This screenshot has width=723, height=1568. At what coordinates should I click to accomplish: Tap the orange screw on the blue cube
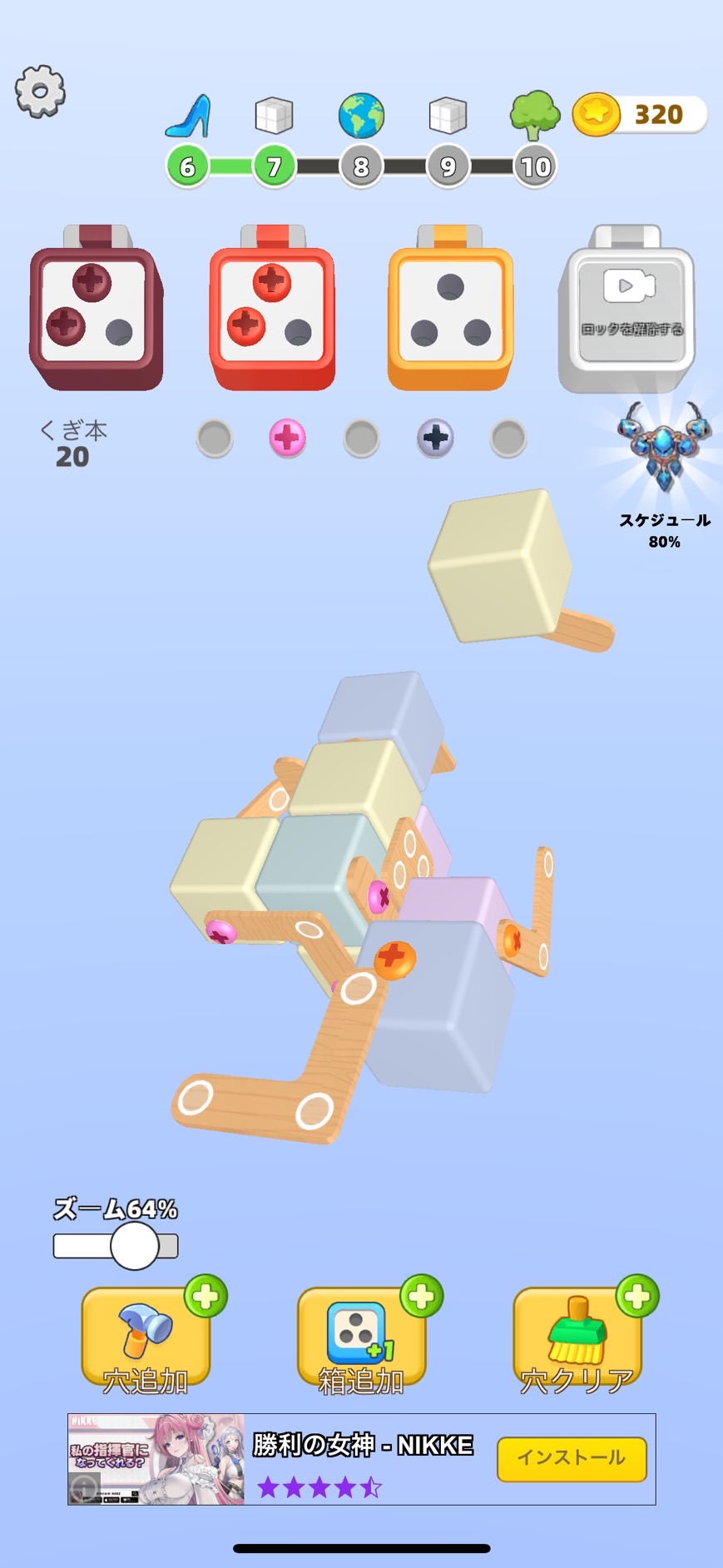point(394,958)
